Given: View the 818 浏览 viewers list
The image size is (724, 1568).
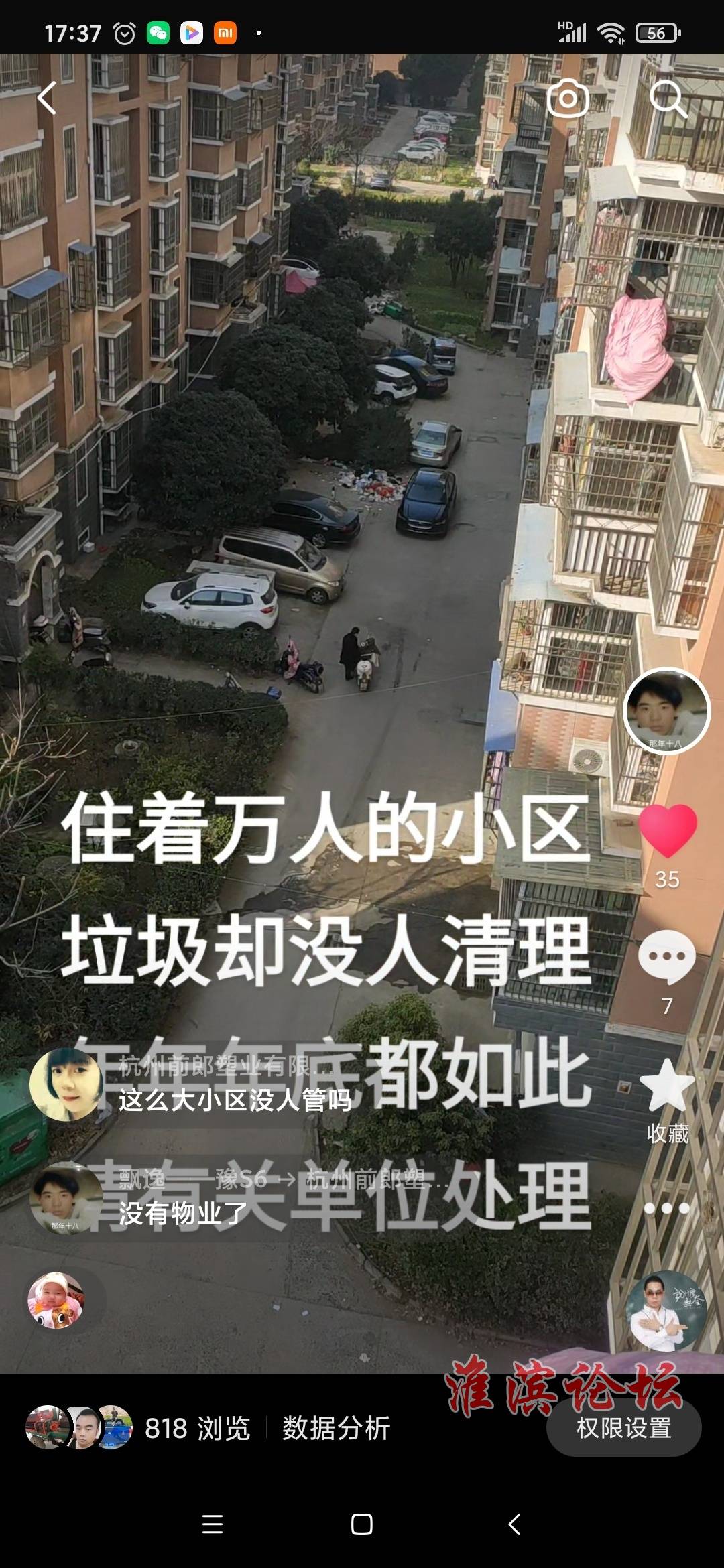Looking at the screenshot, I should (x=197, y=1428).
